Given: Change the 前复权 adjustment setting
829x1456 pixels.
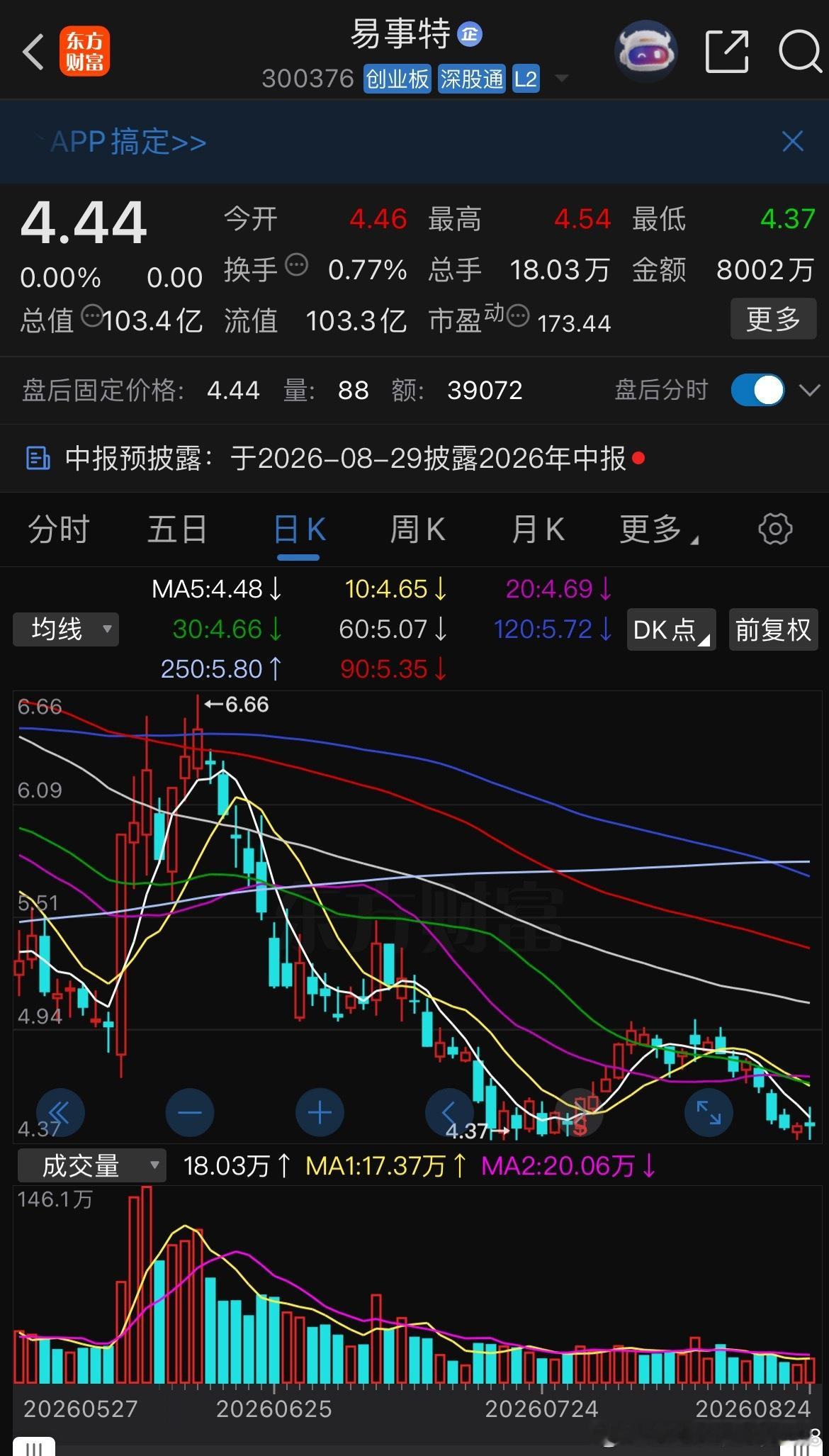Looking at the screenshot, I should coord(773,629).
